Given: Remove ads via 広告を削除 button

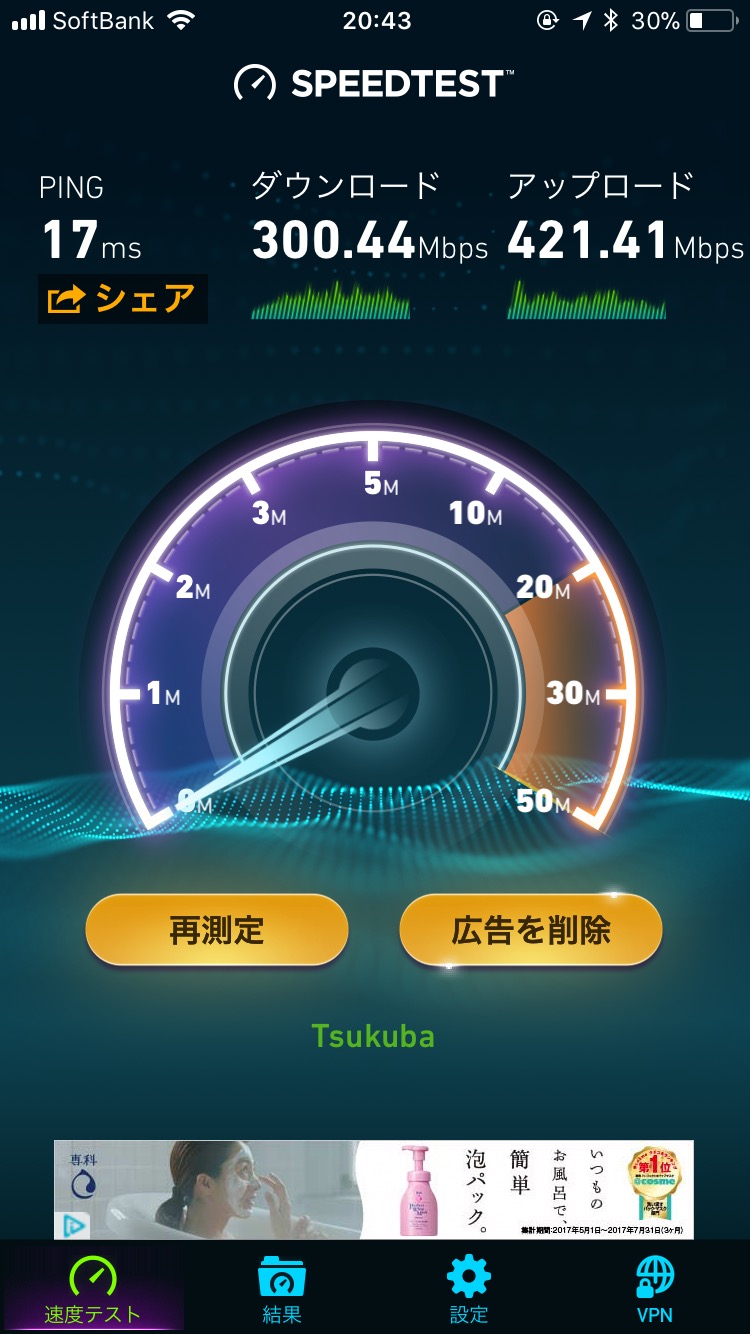Looking at the screenshot, I should pyautogui.click(x=530, y=930).
